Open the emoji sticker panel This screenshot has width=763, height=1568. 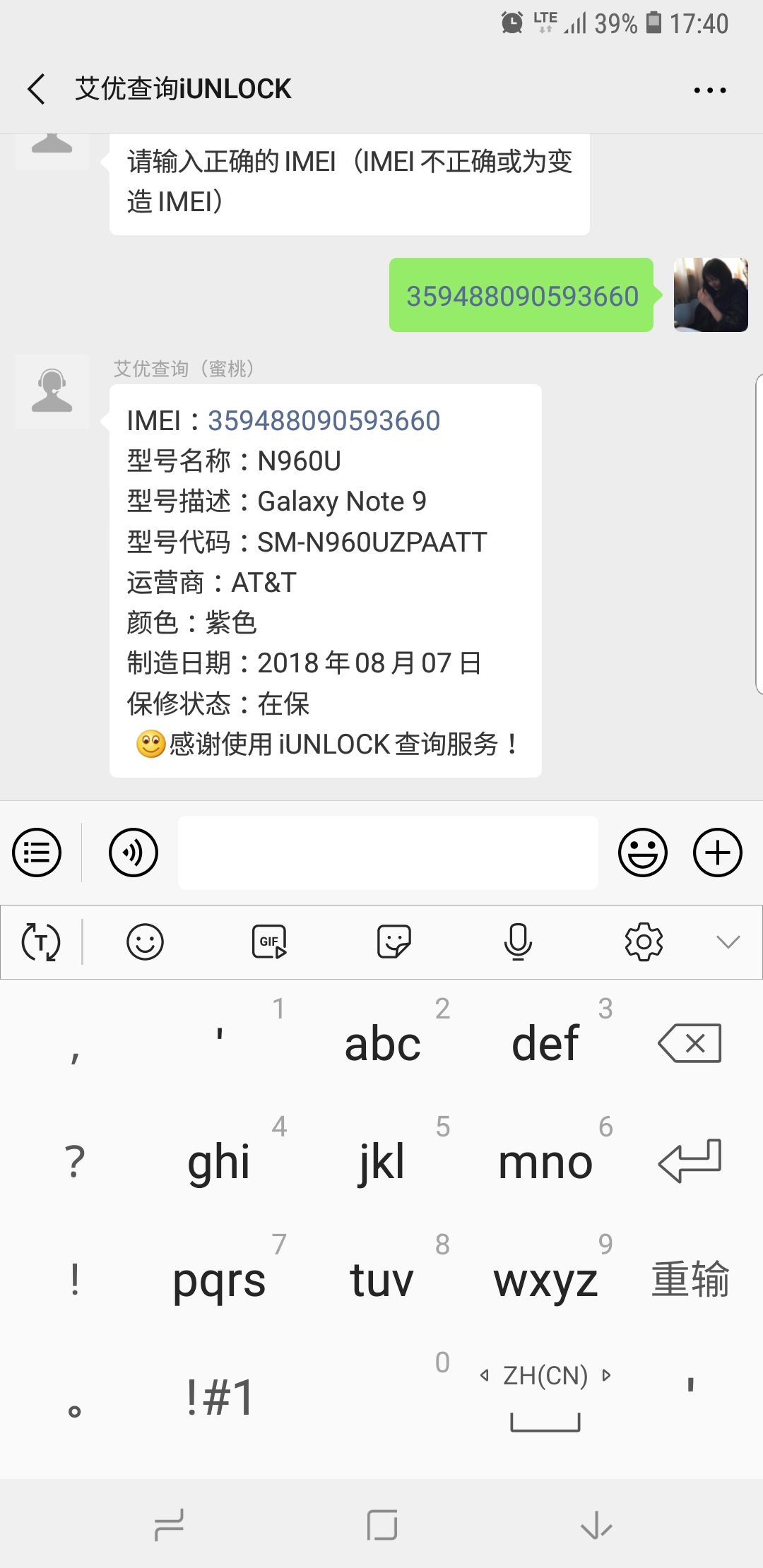[x=642, y=853]
